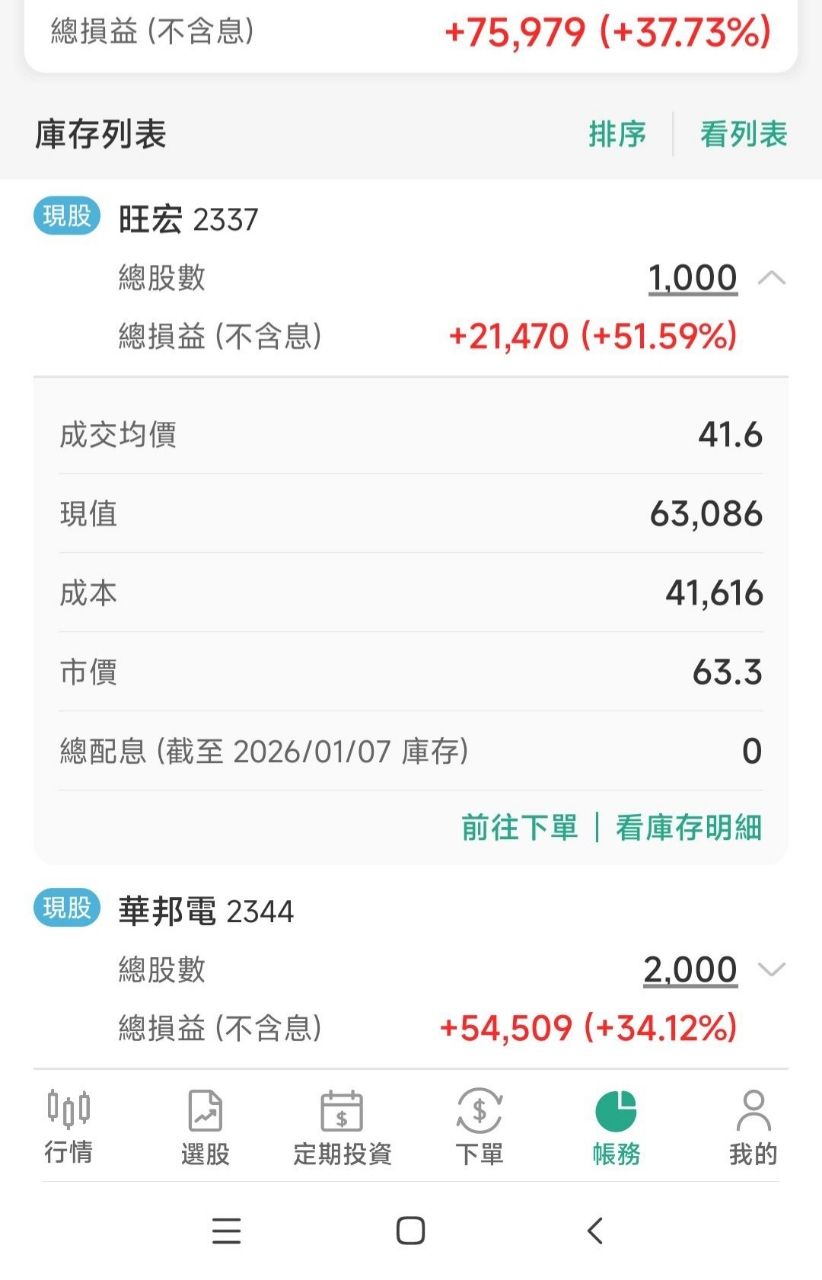822x1280 pixels.
Task: Go to 前往下單 for 旺宏
Action: (519, 827)
